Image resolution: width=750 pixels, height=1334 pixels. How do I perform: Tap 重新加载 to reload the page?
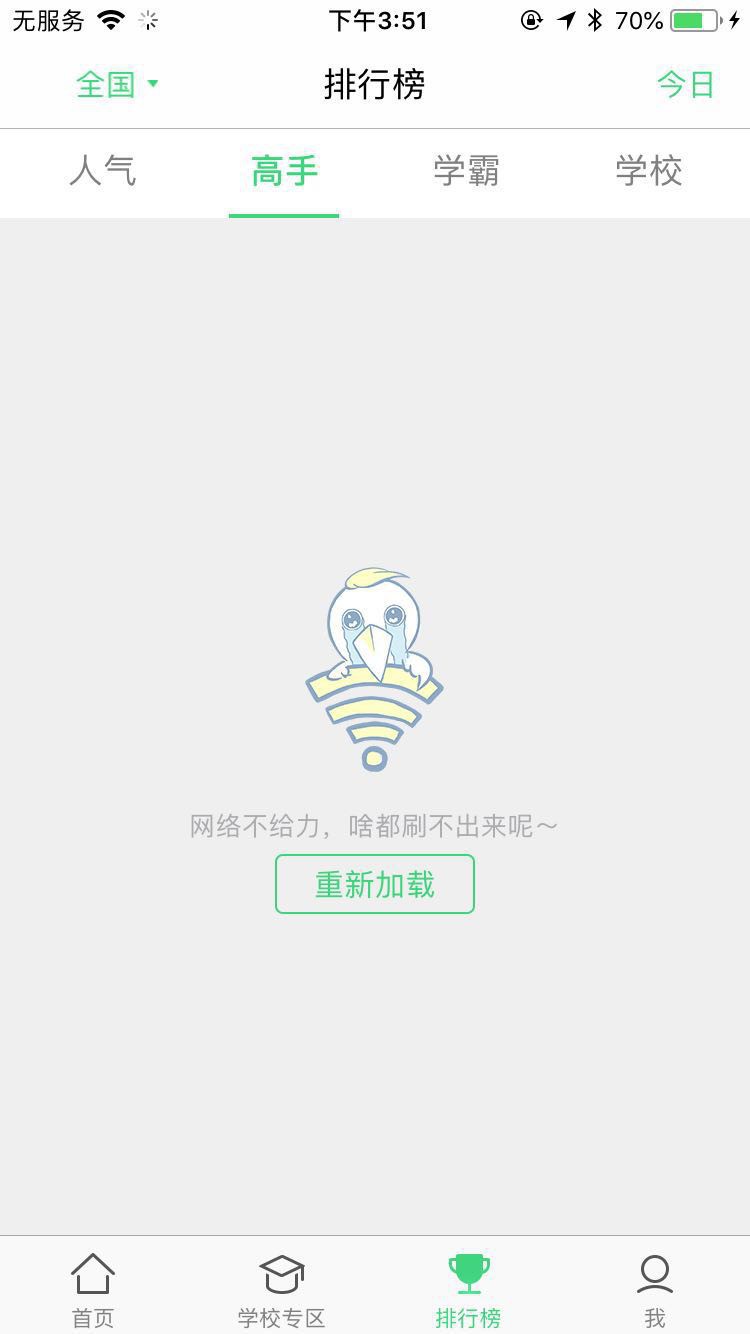[x=375, y=884]
